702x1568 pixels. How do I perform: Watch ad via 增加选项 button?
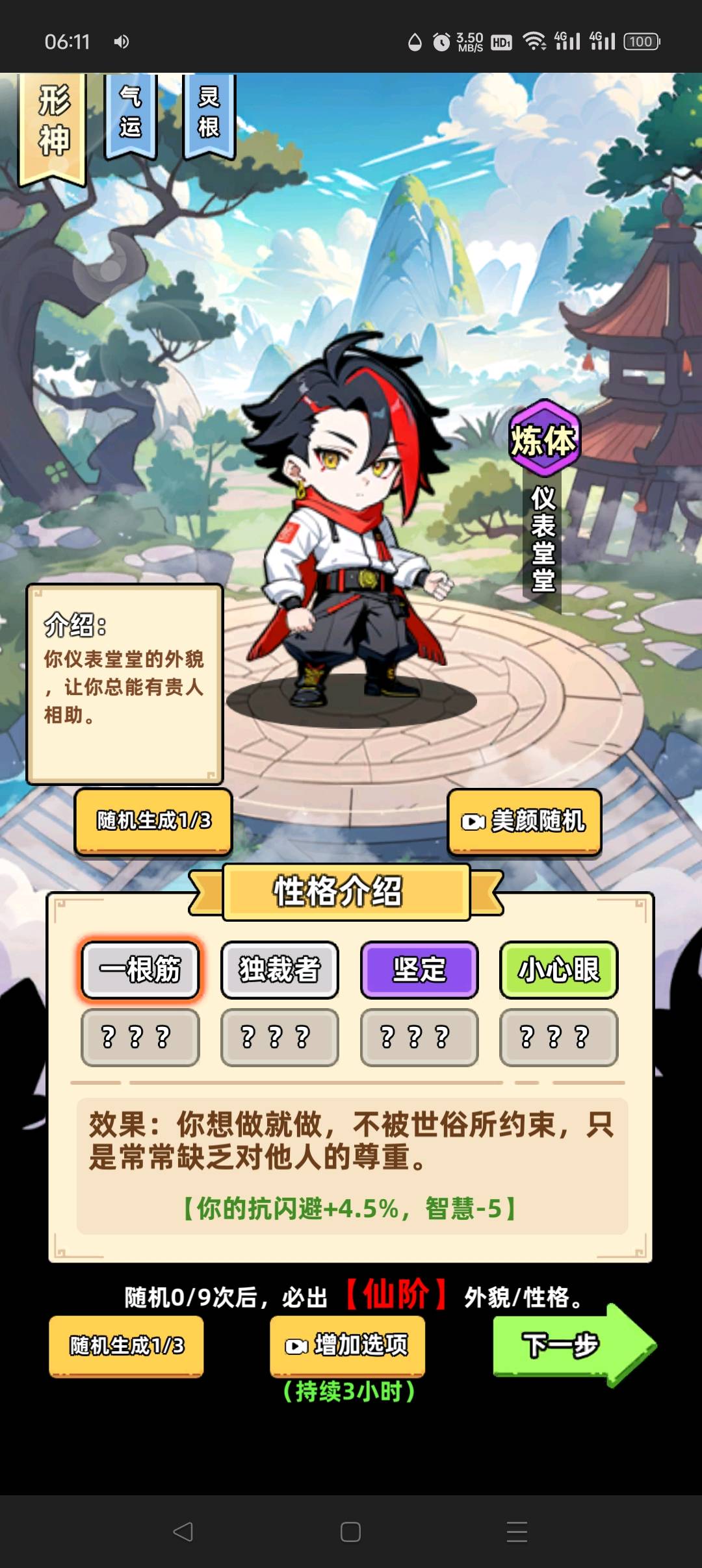point(347,1345)
